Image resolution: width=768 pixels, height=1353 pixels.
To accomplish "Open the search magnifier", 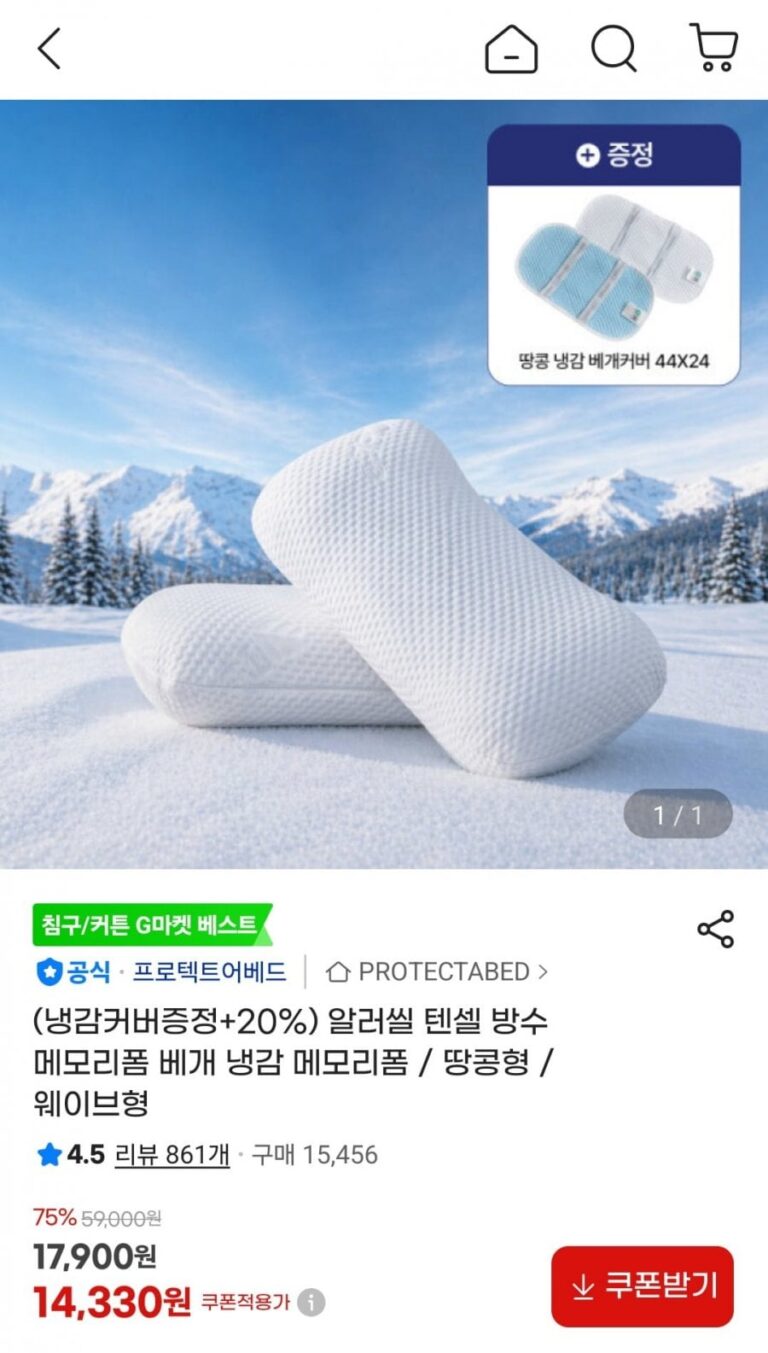I will pos(613,48).
